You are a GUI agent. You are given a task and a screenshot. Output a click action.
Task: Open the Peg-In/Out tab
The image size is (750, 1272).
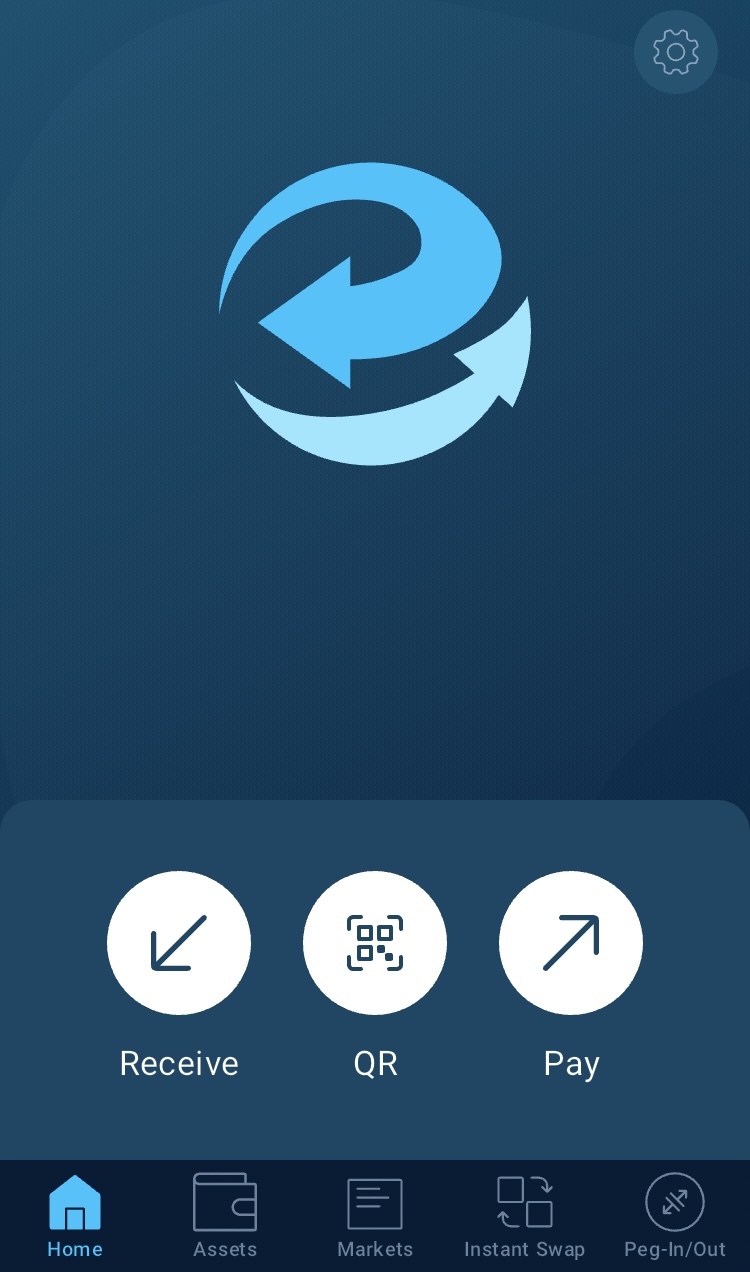pos(675,1215)
